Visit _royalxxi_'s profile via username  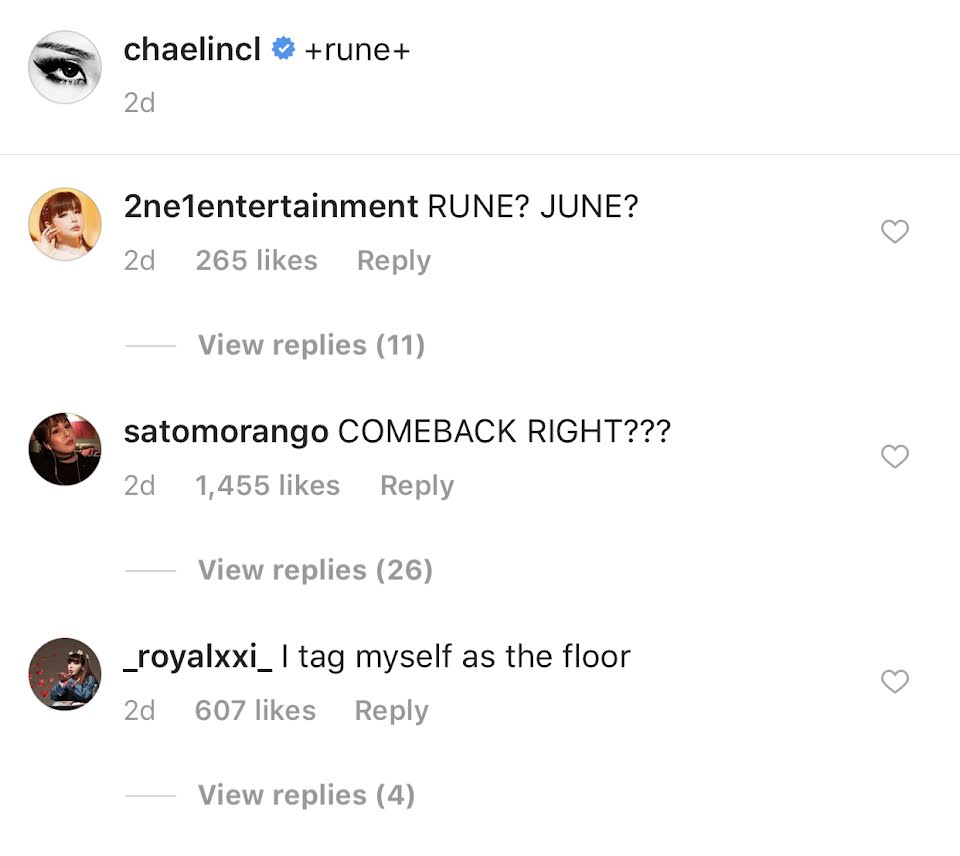[x=198, y=656]
